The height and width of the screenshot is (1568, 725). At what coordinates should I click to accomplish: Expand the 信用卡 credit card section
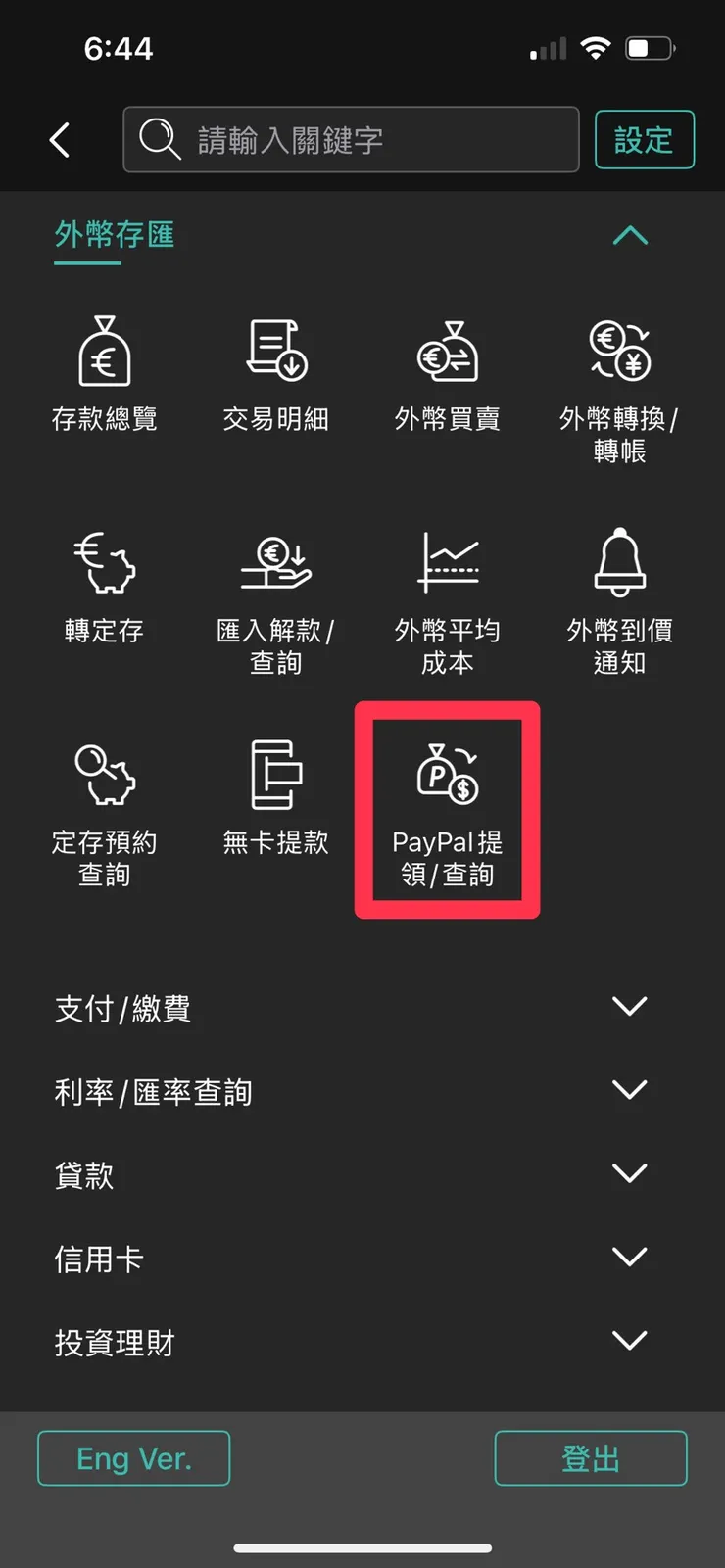point(631,1257)
